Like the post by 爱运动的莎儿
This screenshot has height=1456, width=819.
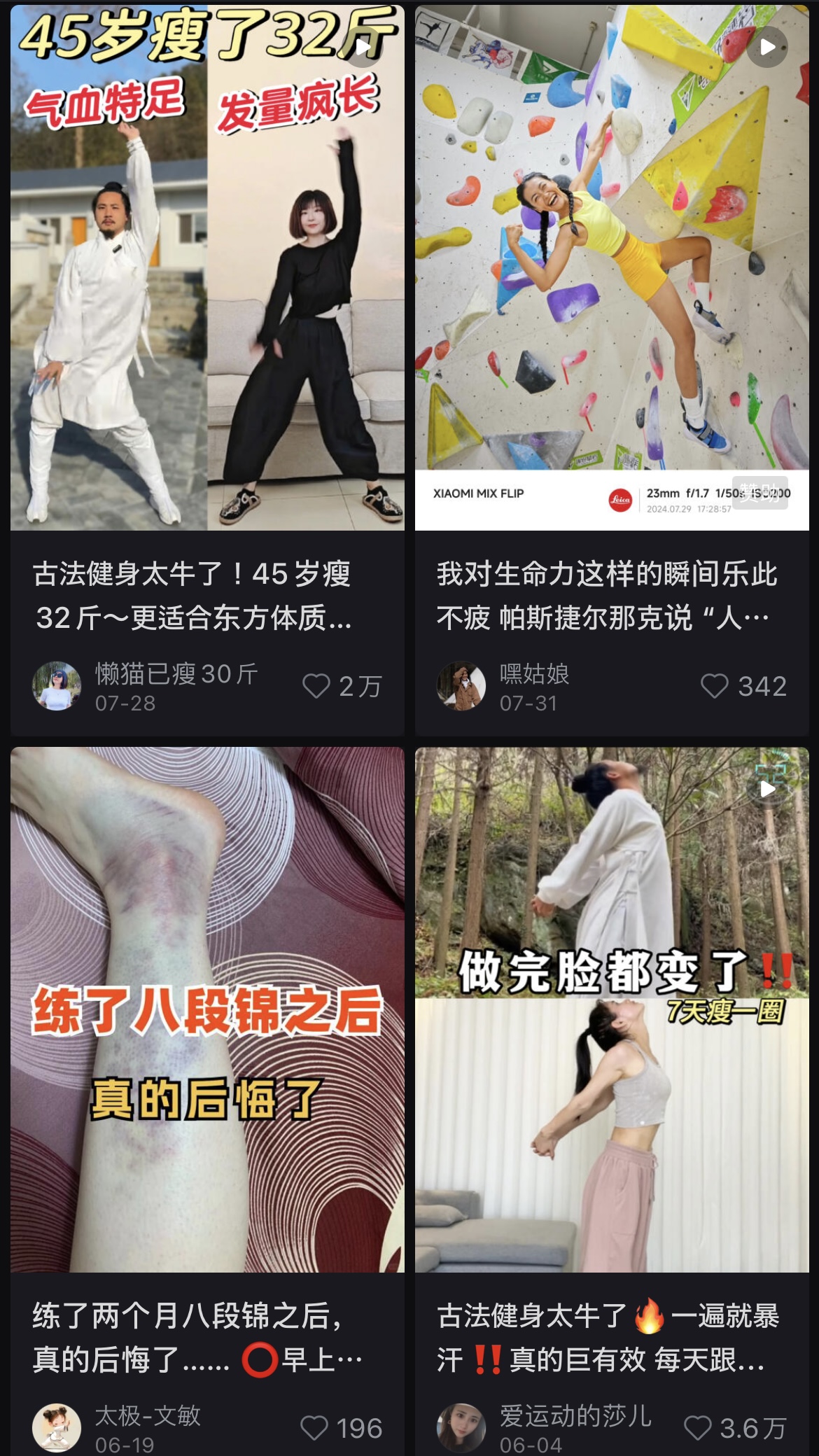[x=698, y=1428]
